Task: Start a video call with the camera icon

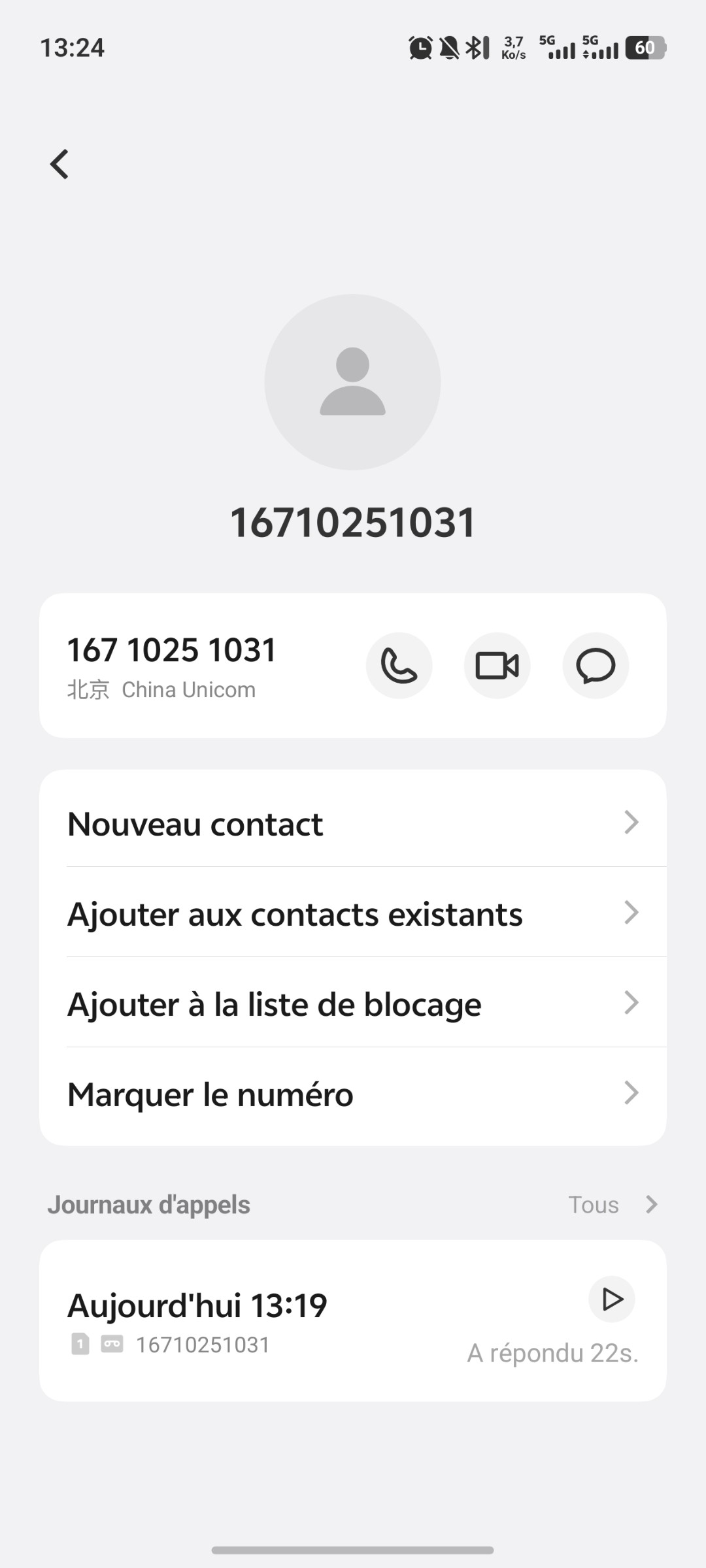Action: click(x=497, y=666)
